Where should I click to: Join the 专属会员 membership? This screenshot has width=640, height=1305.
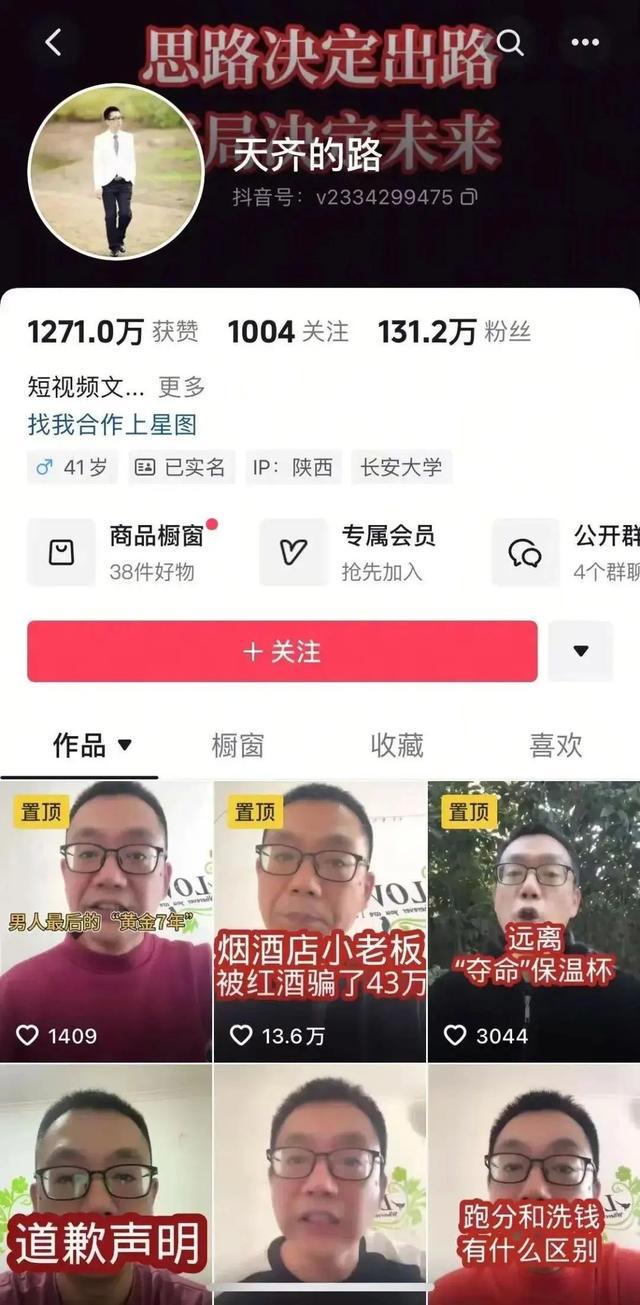[350, 552]
